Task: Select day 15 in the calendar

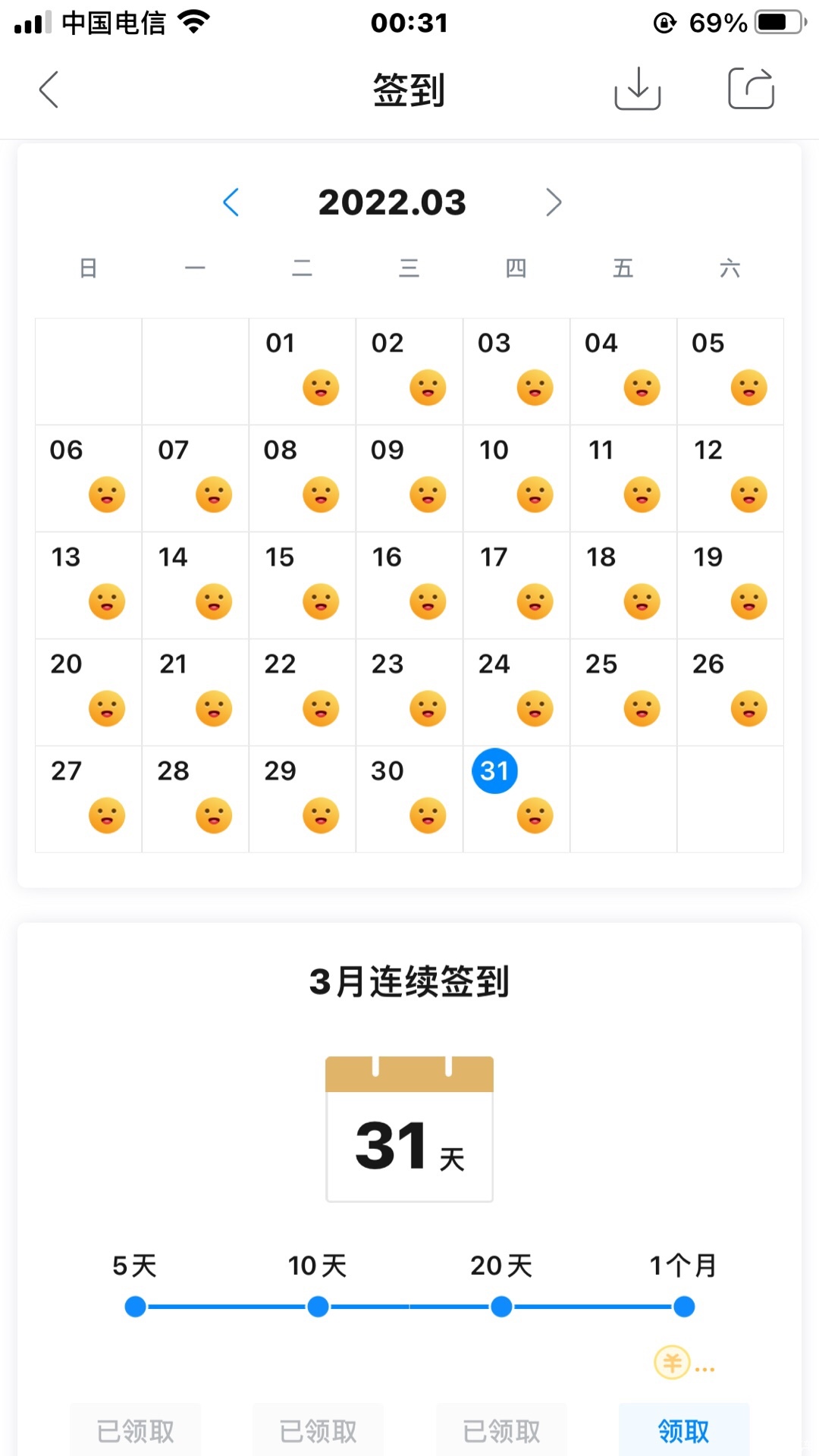Action: point(302,585)
